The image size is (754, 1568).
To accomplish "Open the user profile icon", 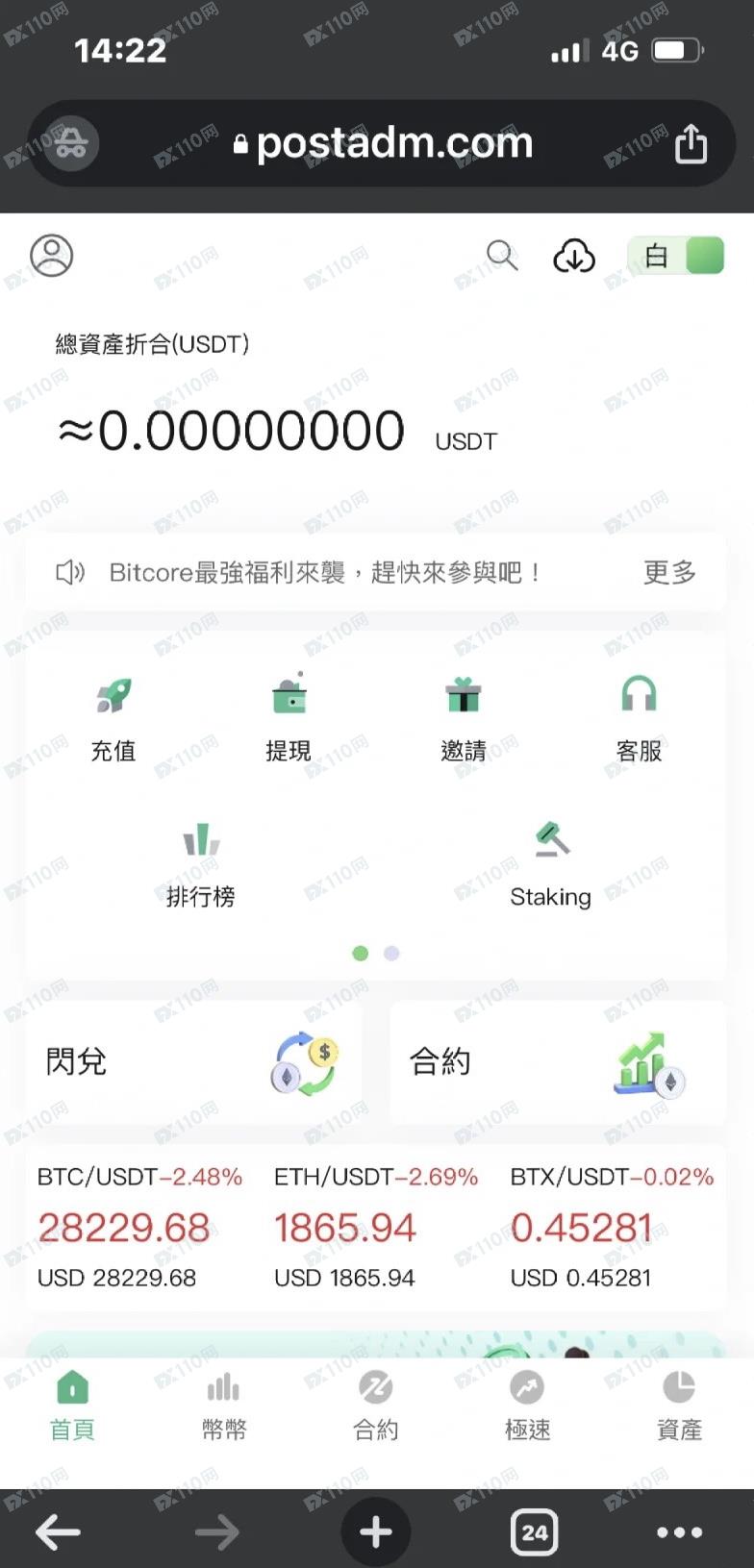I will pos(52,256).
